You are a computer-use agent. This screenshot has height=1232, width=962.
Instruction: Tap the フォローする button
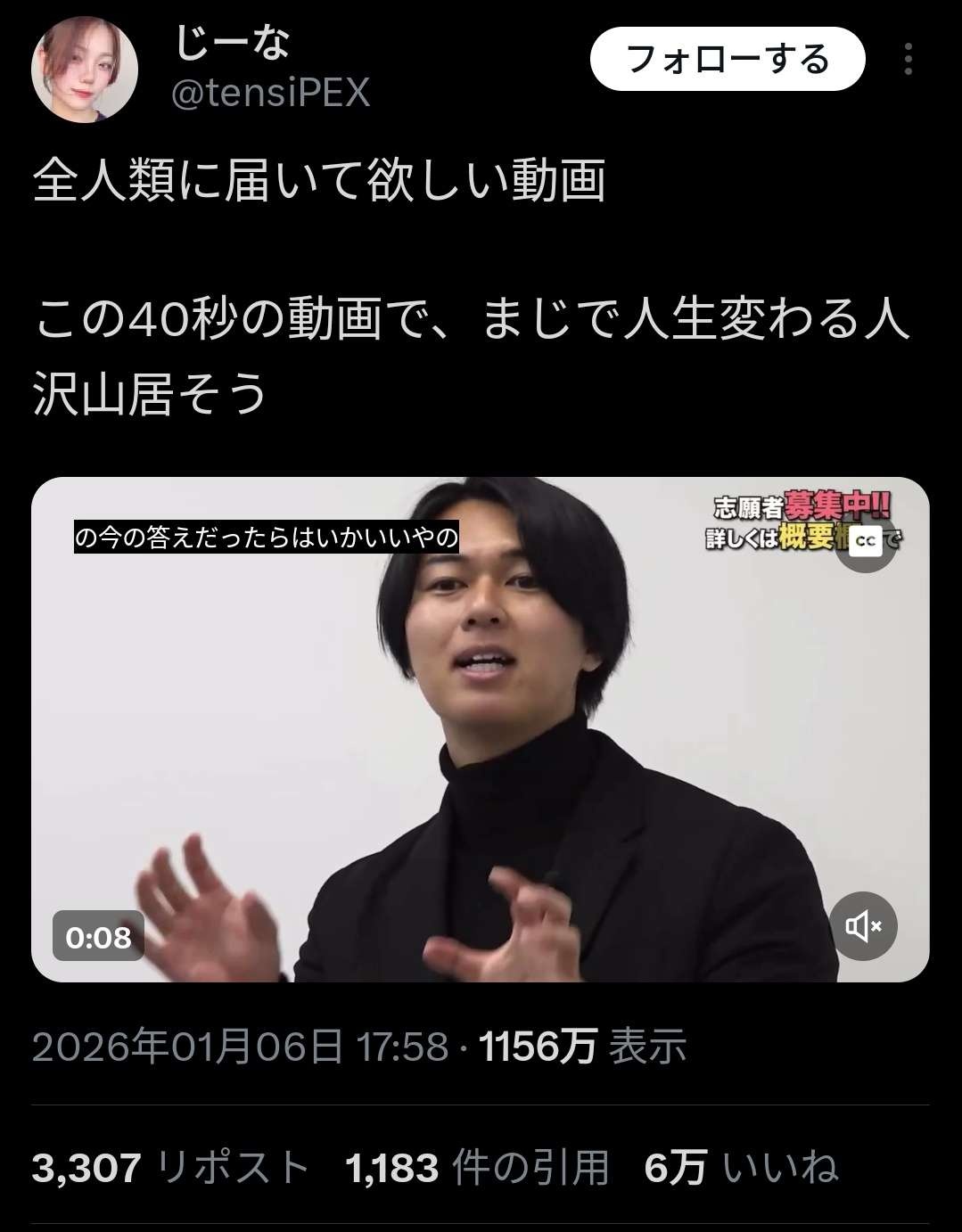pyautogui.click(x=728, y=60)
